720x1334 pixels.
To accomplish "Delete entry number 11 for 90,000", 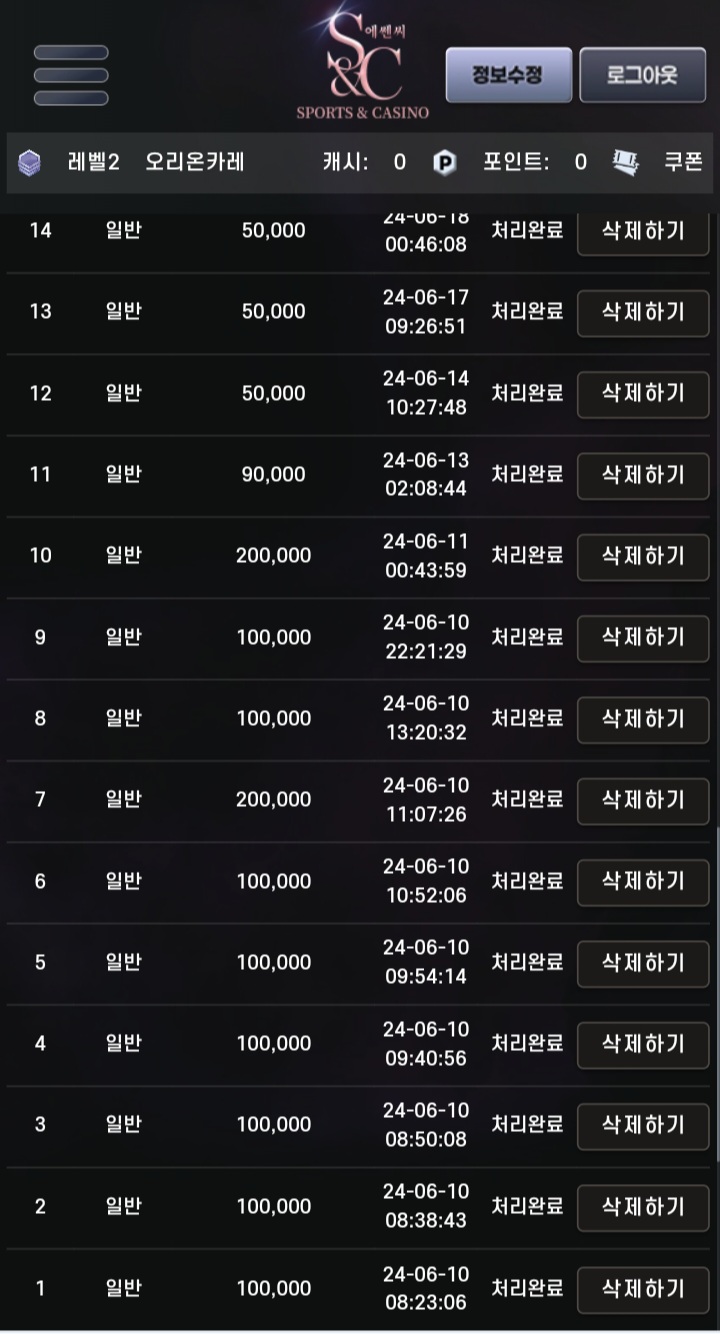I will pyautogui.click(x=643, y=474).
